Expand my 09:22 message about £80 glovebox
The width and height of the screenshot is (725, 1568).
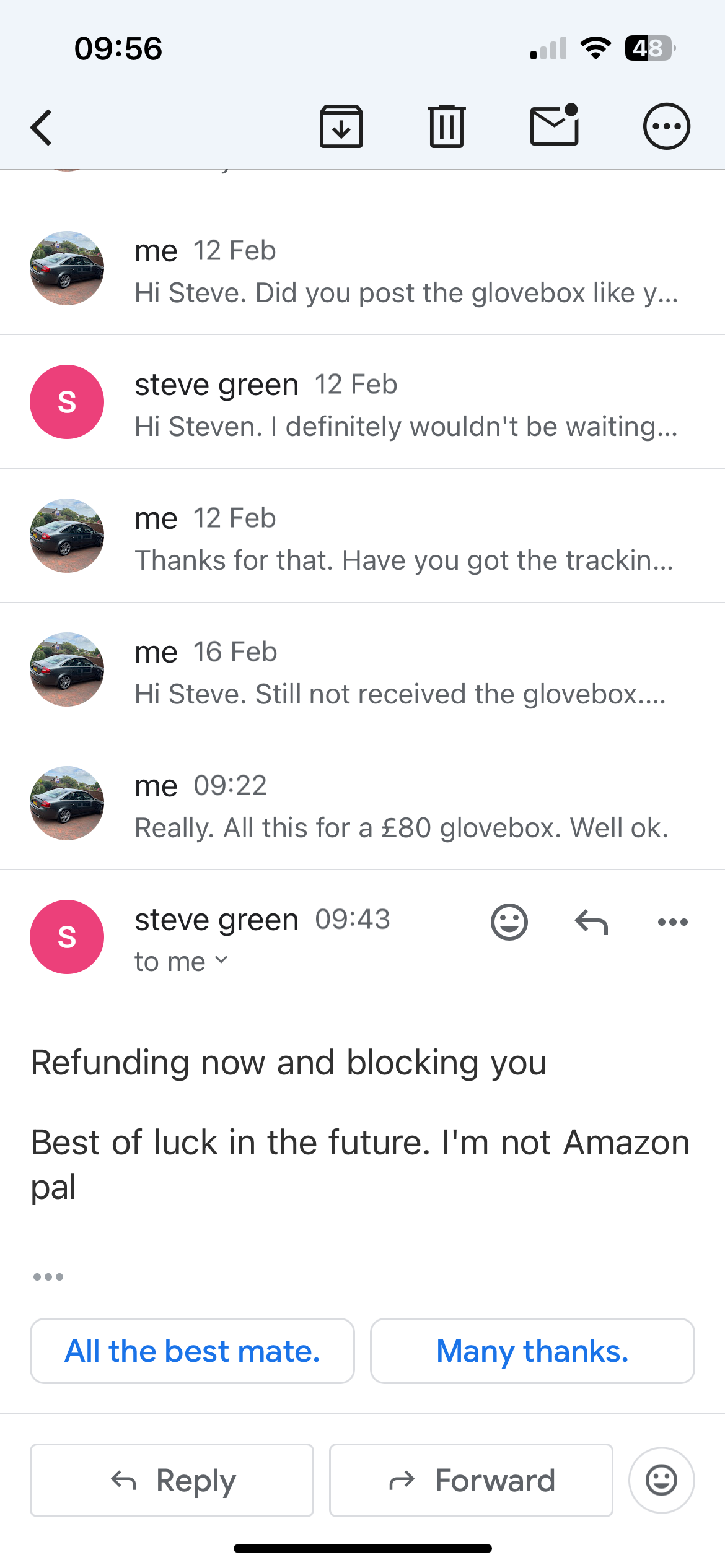(x=362, y=803)
